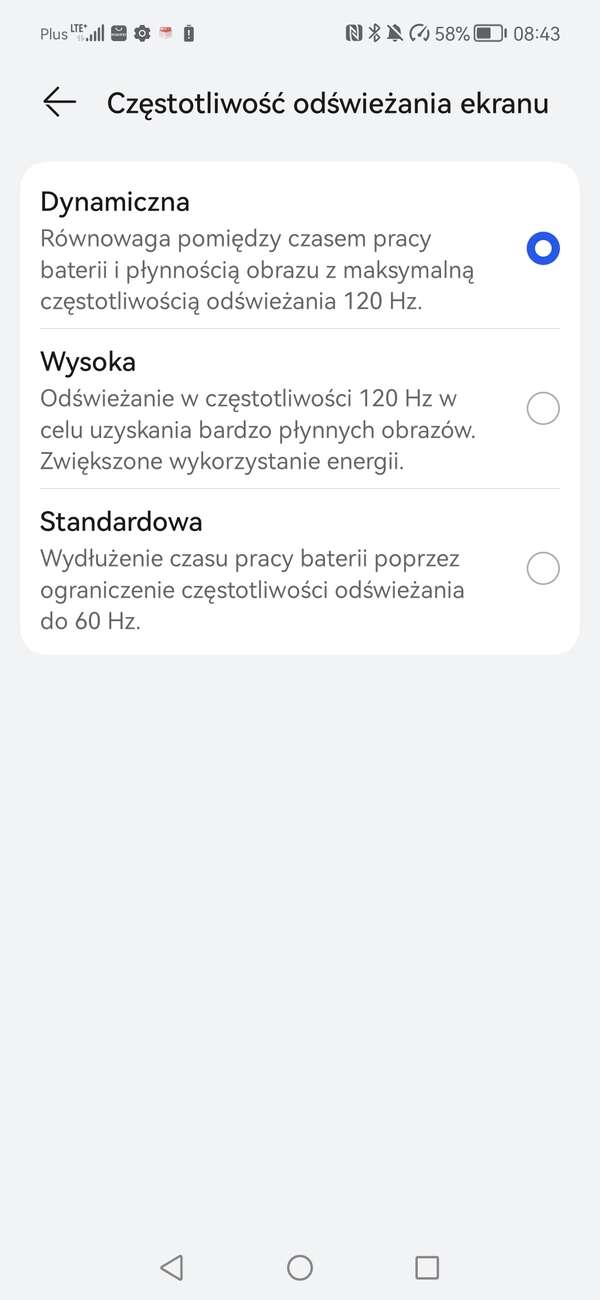Choose the Wysoka 120 Hz option

coord(542,409)
